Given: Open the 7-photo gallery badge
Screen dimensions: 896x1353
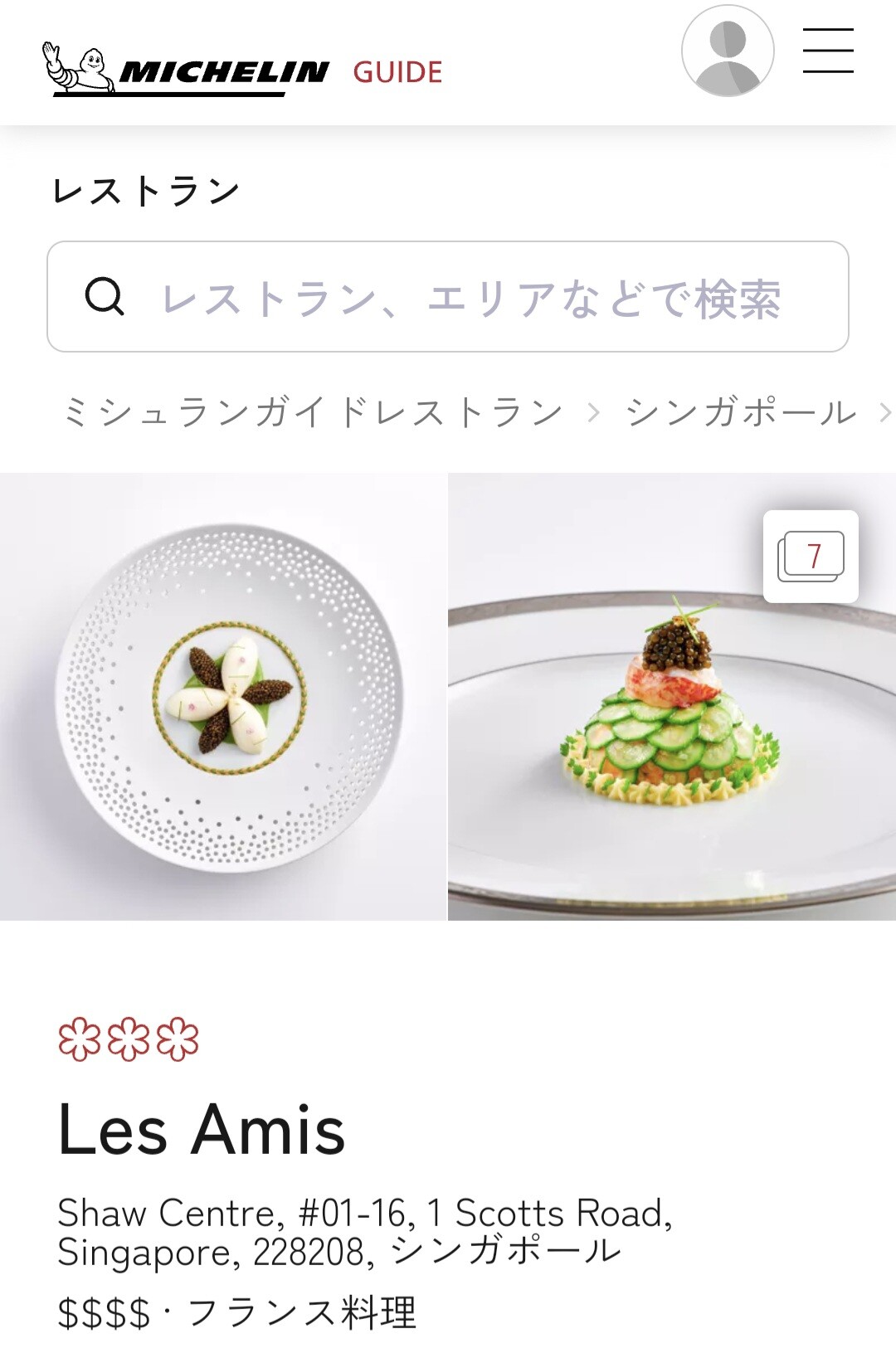Looking at the screenshot, I should tap(811, 557).
